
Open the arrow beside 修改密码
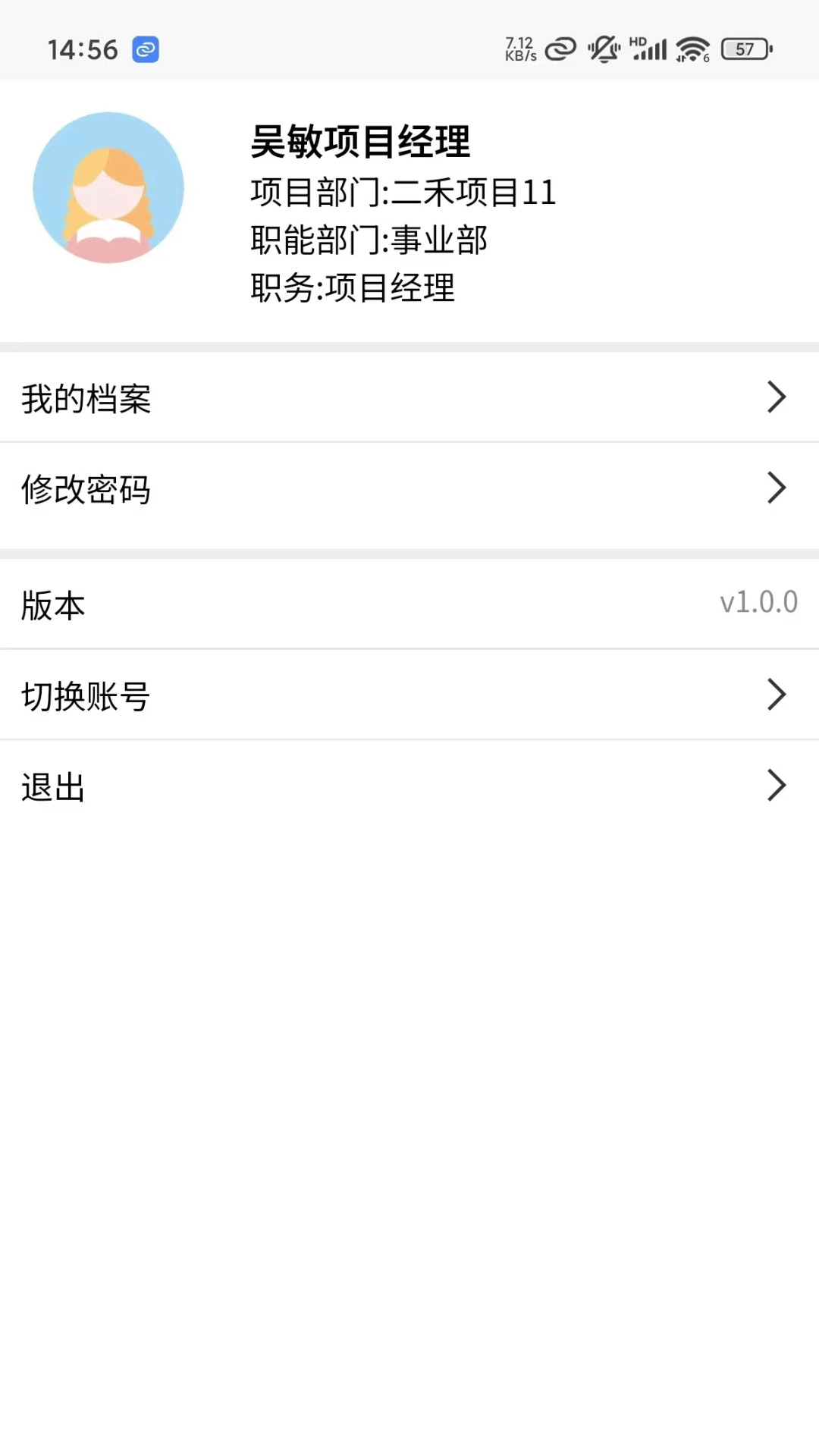[777, 488]
